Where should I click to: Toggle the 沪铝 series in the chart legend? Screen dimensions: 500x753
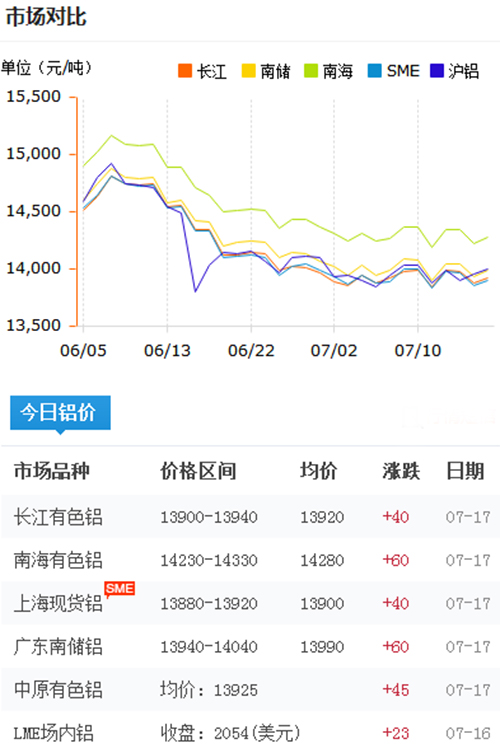[x=454, y=71]
